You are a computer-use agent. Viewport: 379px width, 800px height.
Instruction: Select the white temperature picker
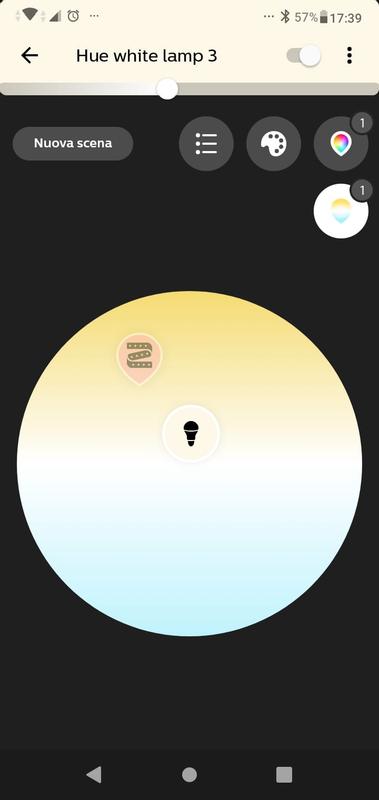click(341, 211)
